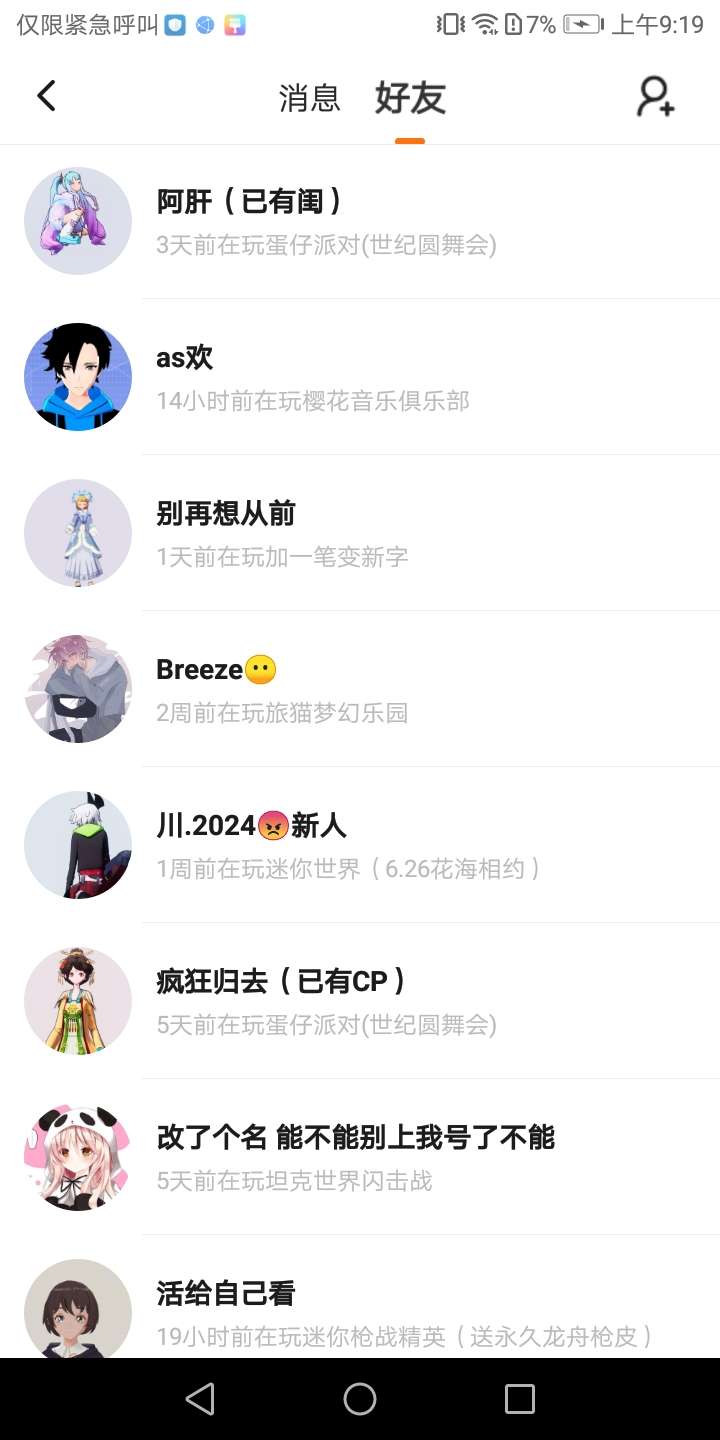Open friend 川.2024 新人
Screen dimensions: 720x1440
click(x=360, y=845)
